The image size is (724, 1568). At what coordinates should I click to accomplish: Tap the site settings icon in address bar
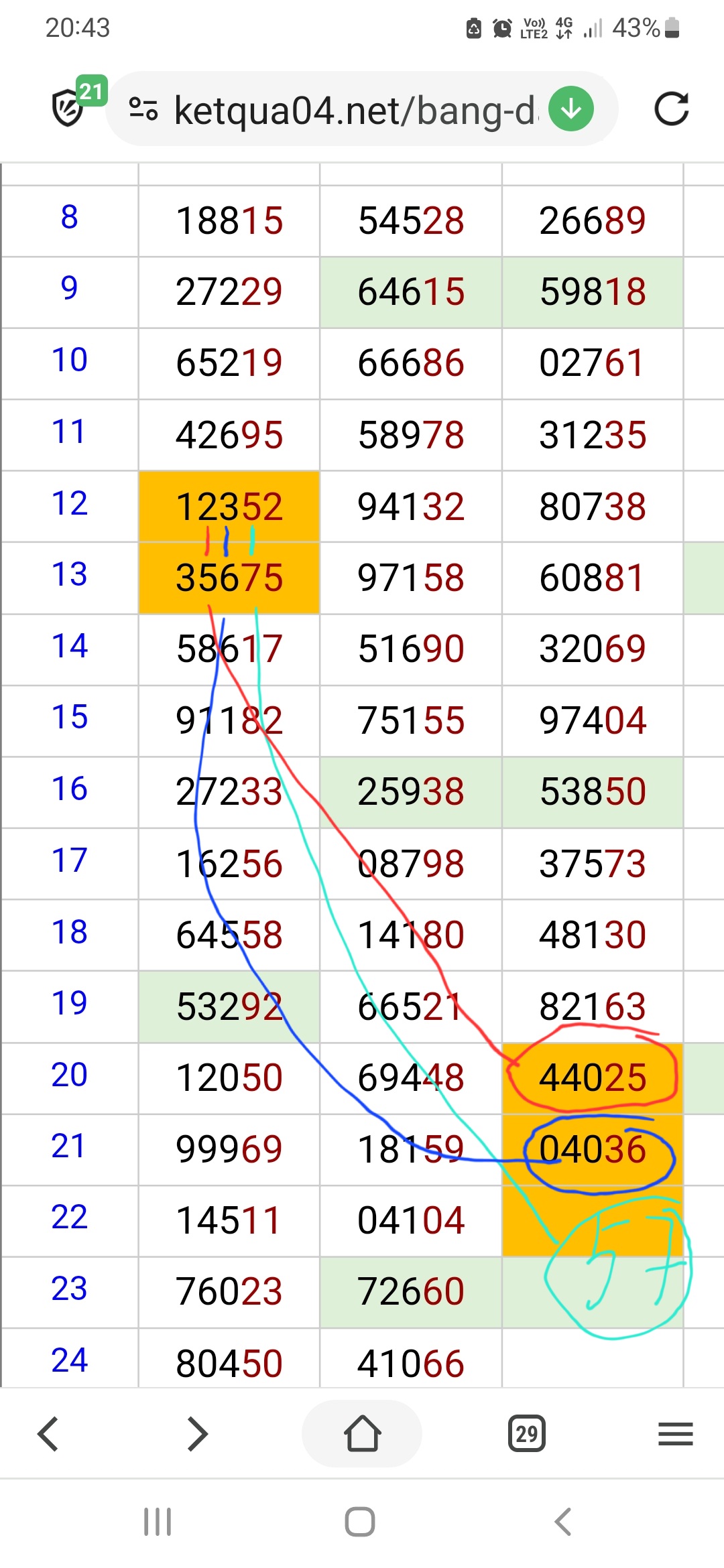tap(143, 109)
